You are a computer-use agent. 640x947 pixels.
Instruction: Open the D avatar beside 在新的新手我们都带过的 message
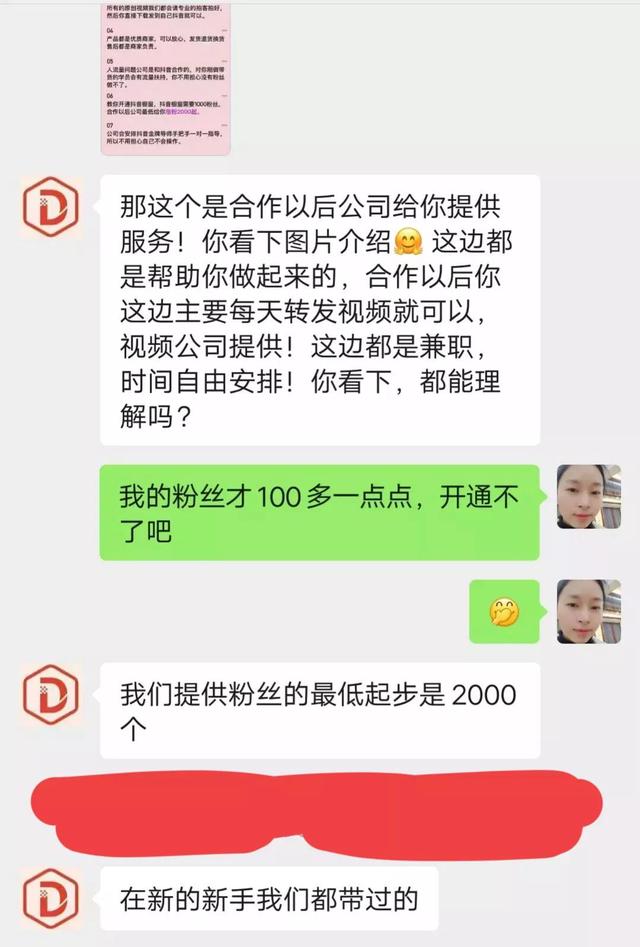(50, 900)
